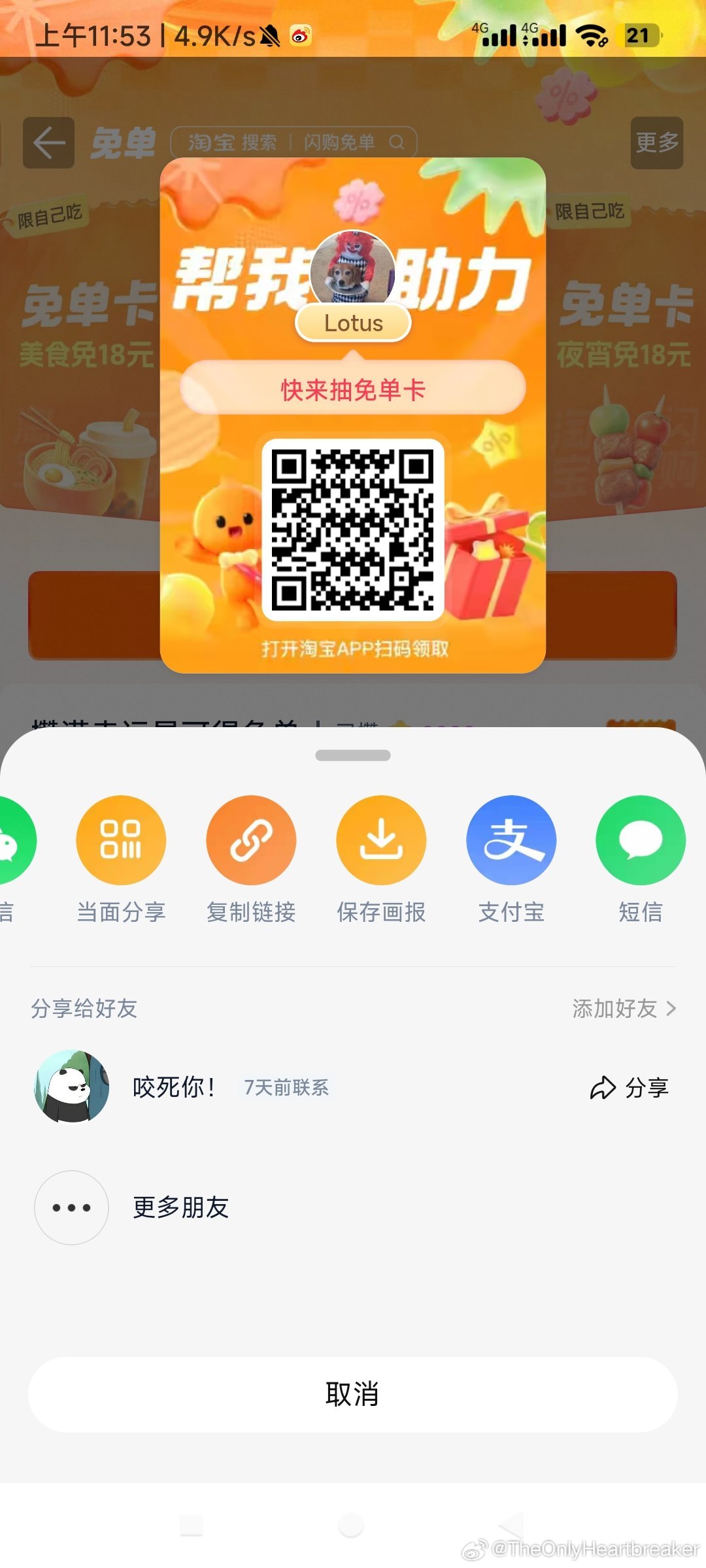Share to friend 咬死你!

pyautogui.click(x=629, y=1087)
